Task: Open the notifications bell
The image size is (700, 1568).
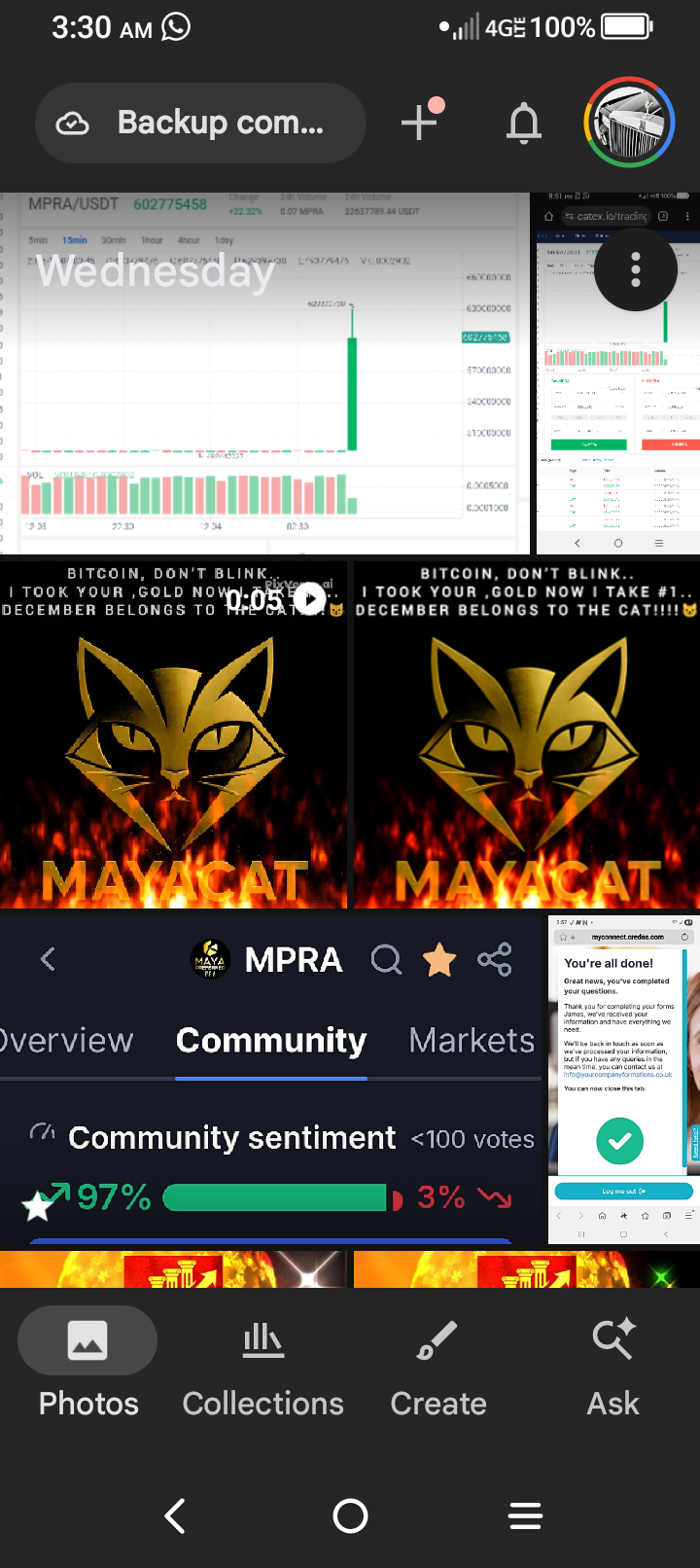Action: point(524,124)
